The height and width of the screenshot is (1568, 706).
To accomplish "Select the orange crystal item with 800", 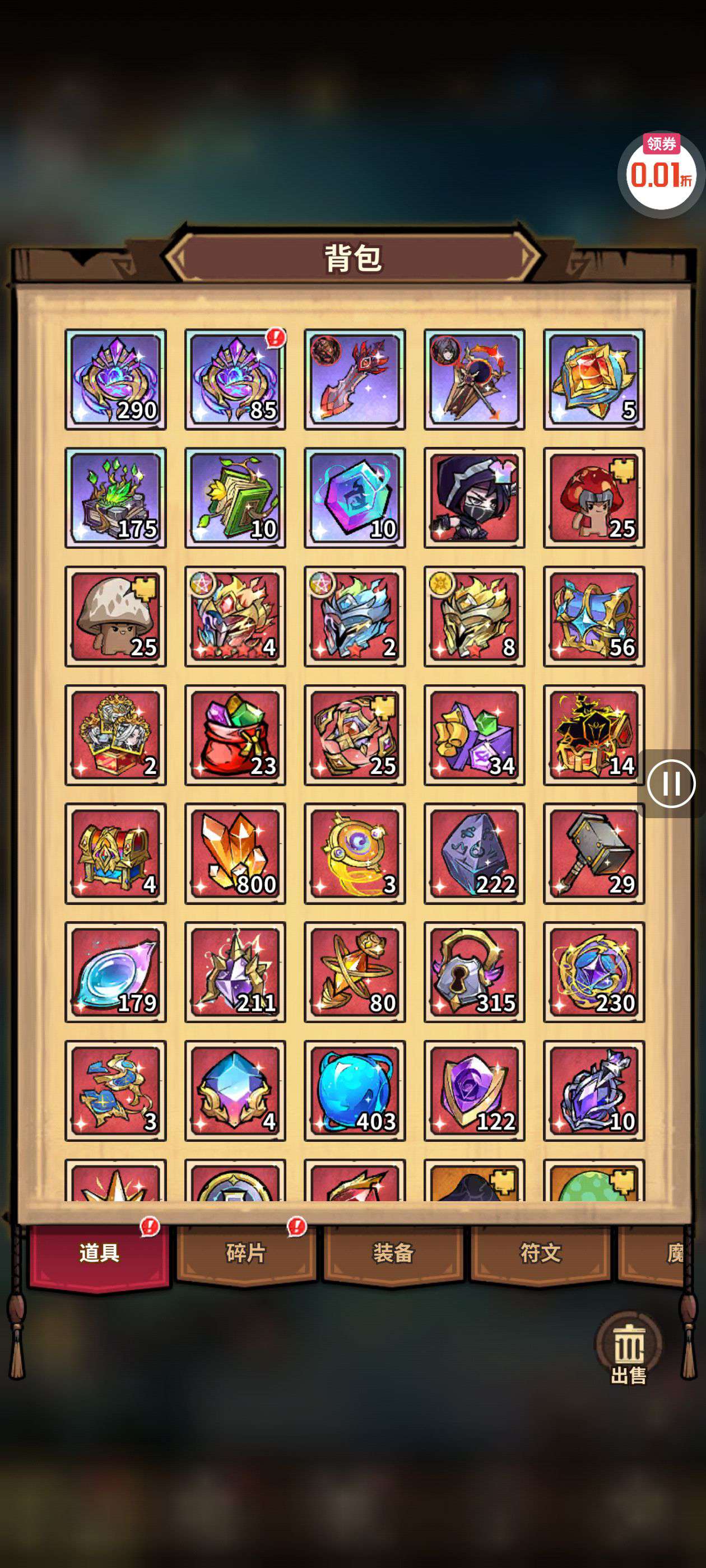I will (235, 853).
